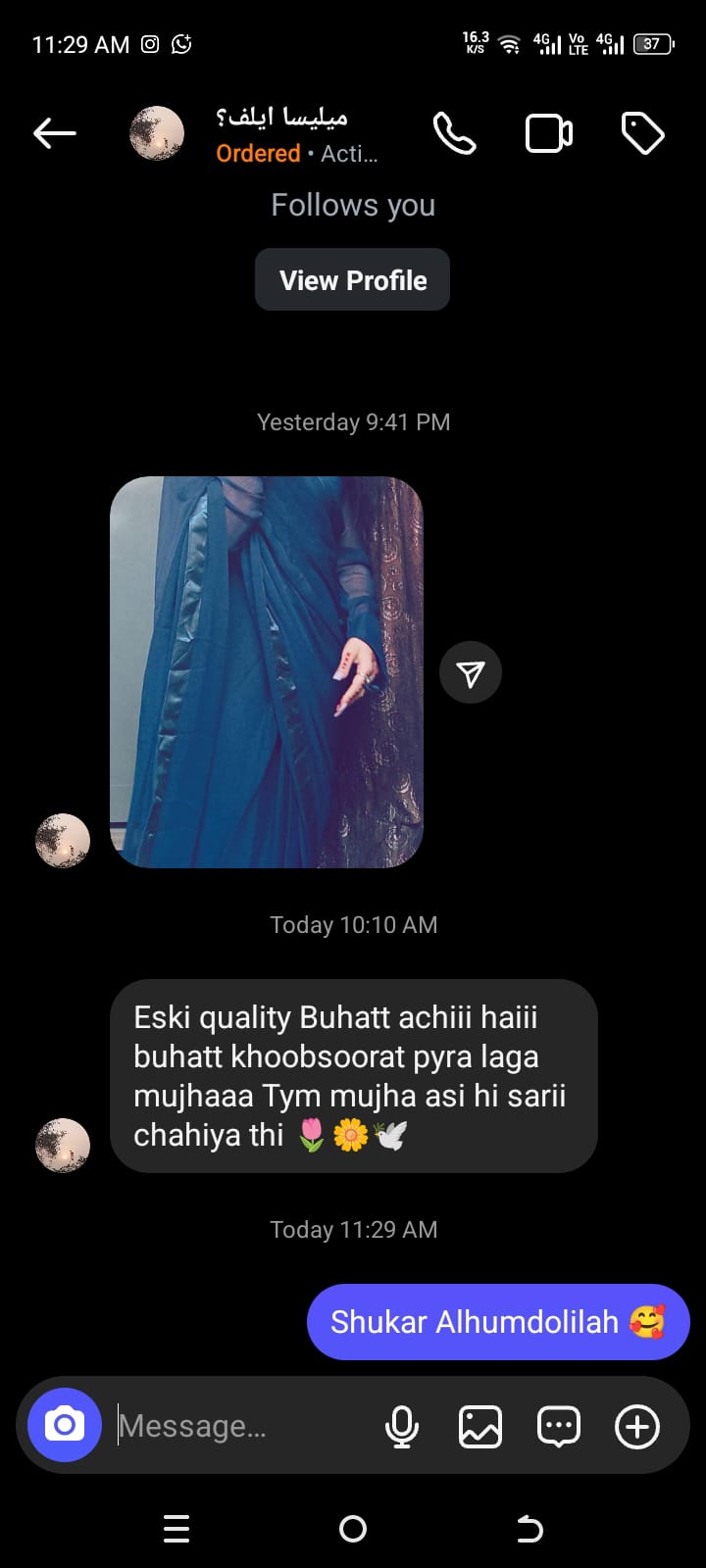Forward the photo with share arrow
This screenshot has width=706, height=1568.
coord(471,672)
